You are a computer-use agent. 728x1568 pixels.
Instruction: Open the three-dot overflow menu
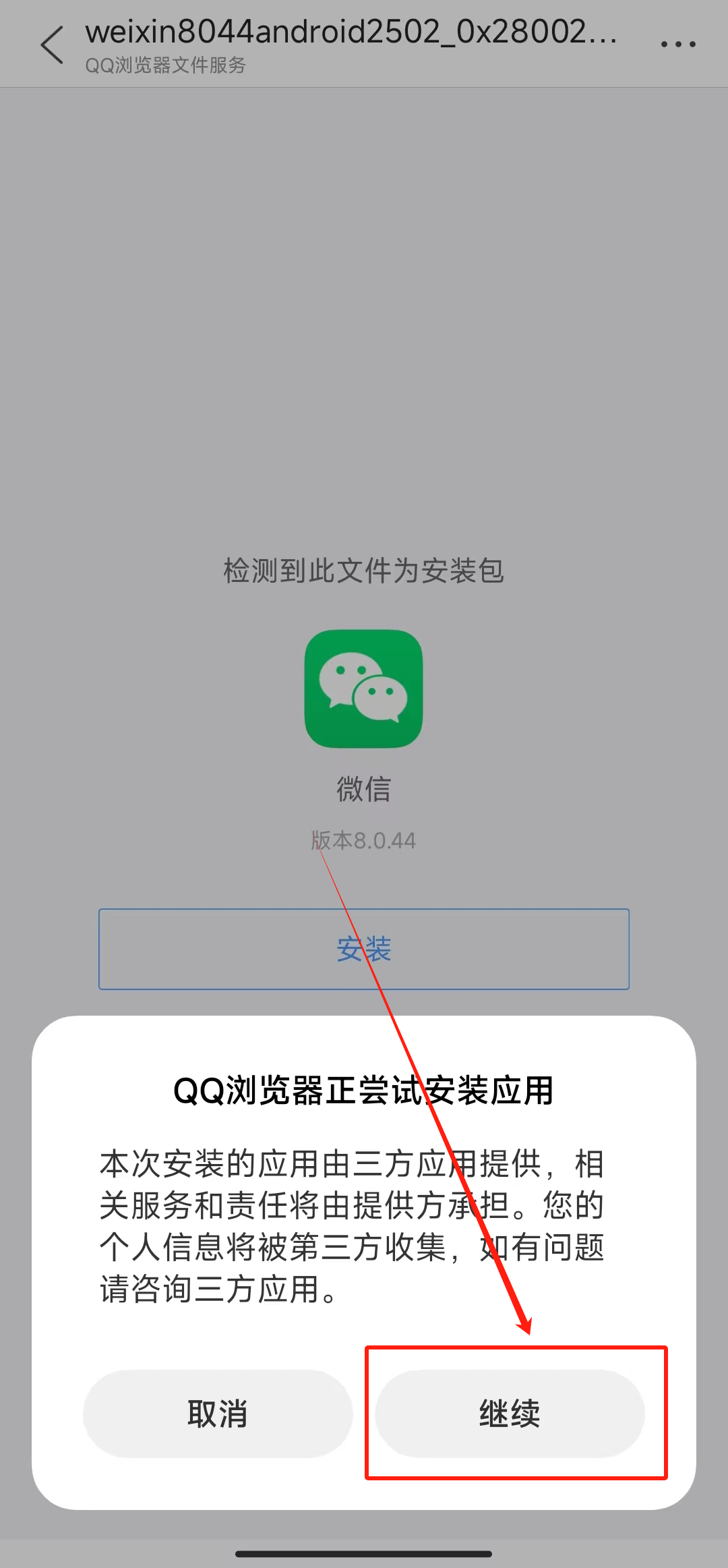tap(678, 45)
